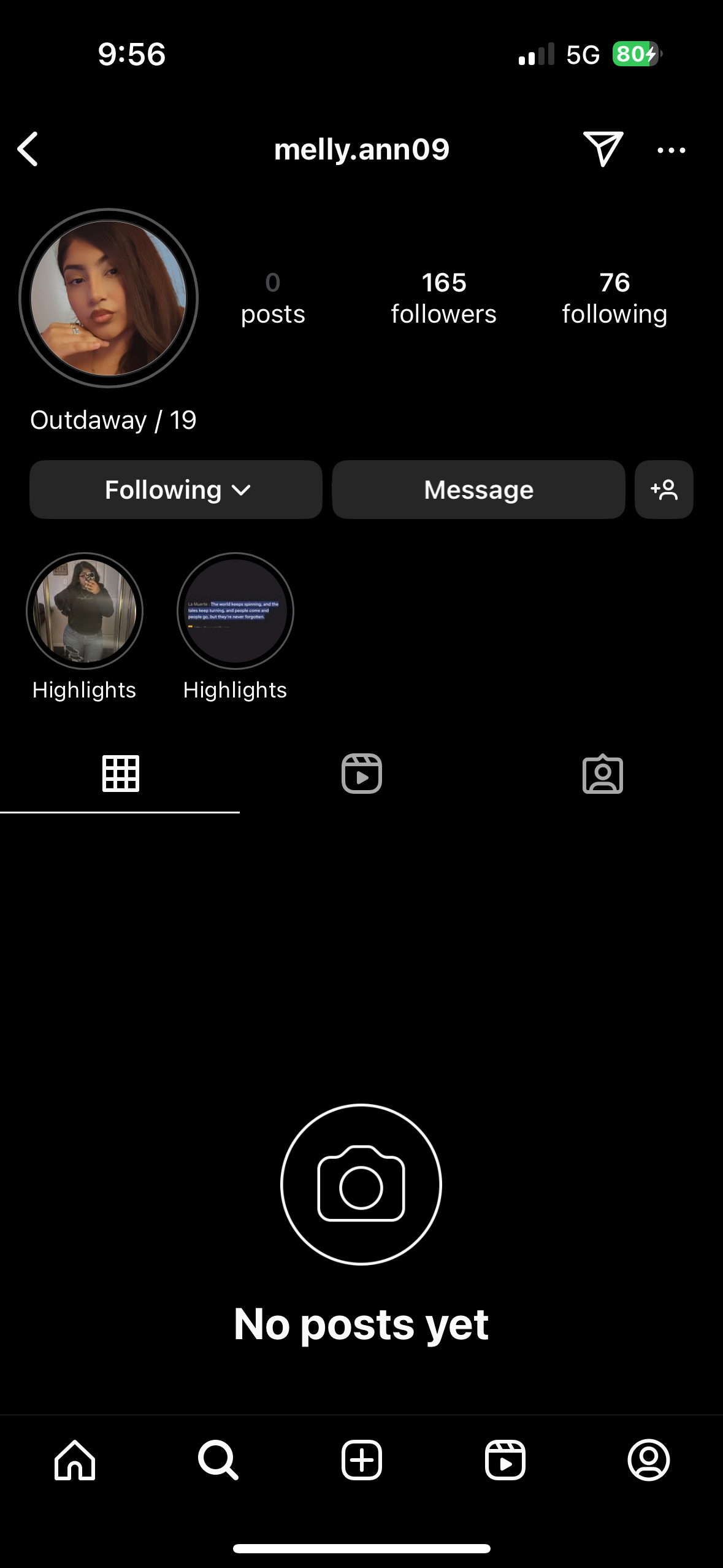Go back using the top-left arrow
Viewport: 723px width, 1568px height.
[28, 149]
